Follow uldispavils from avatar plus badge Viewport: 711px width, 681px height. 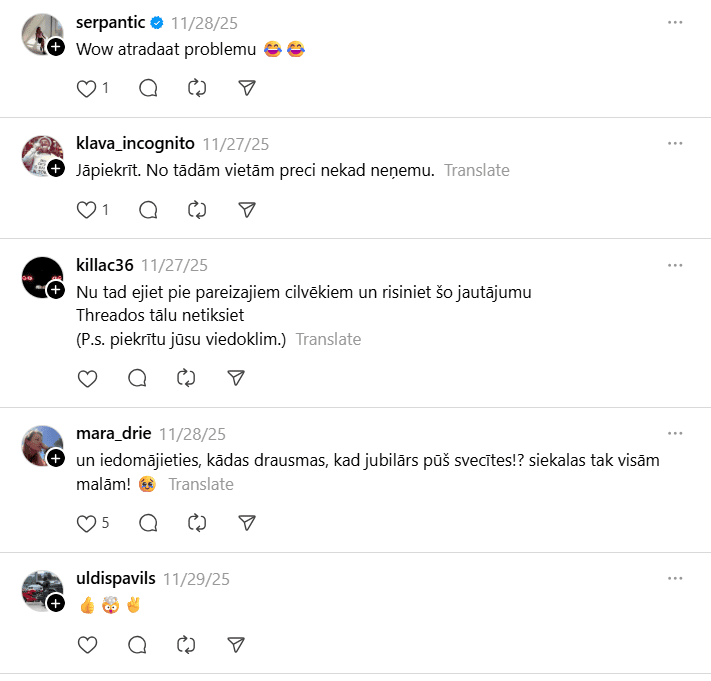coord(56,603)
